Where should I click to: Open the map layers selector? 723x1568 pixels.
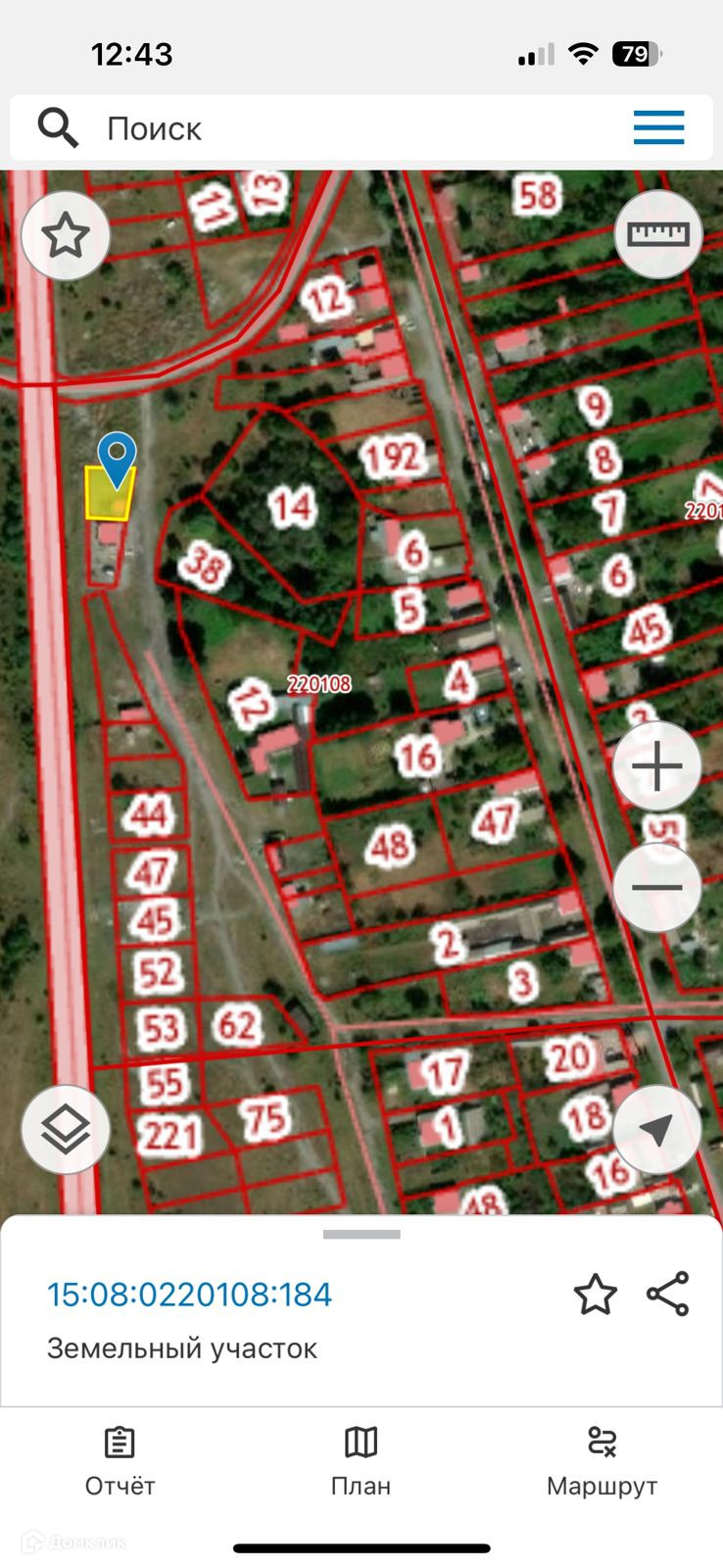[x=66, y=1130]
